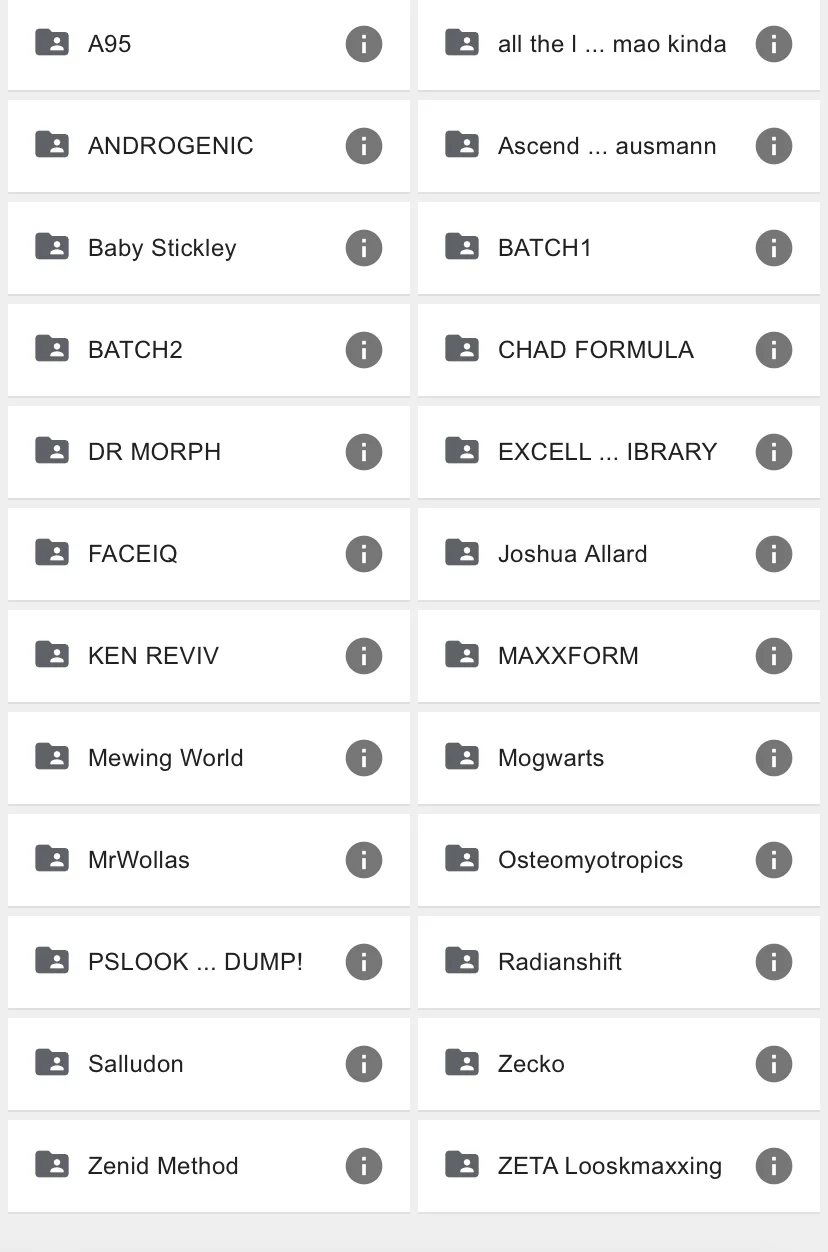
Task: Open the Osteomyotropics folder
Action: [x=590, y=860]
